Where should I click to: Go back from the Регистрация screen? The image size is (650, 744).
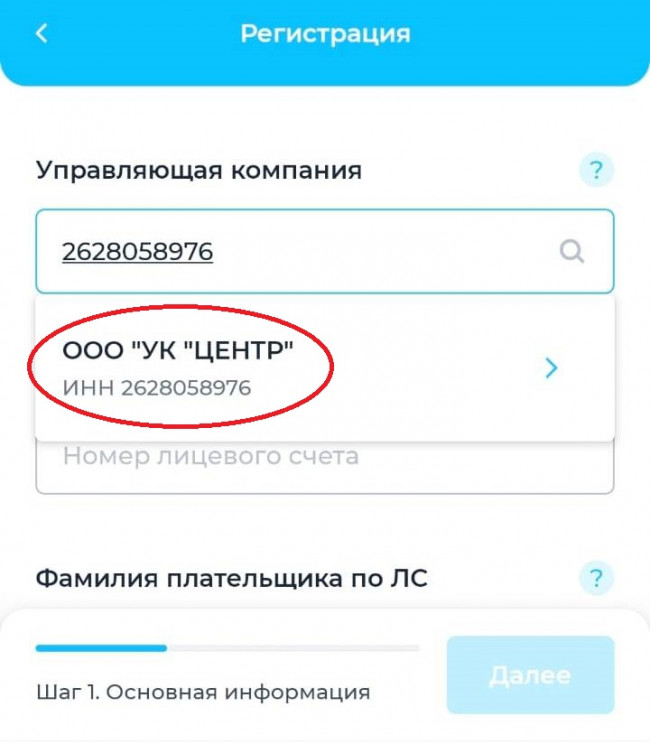point(42,33)
